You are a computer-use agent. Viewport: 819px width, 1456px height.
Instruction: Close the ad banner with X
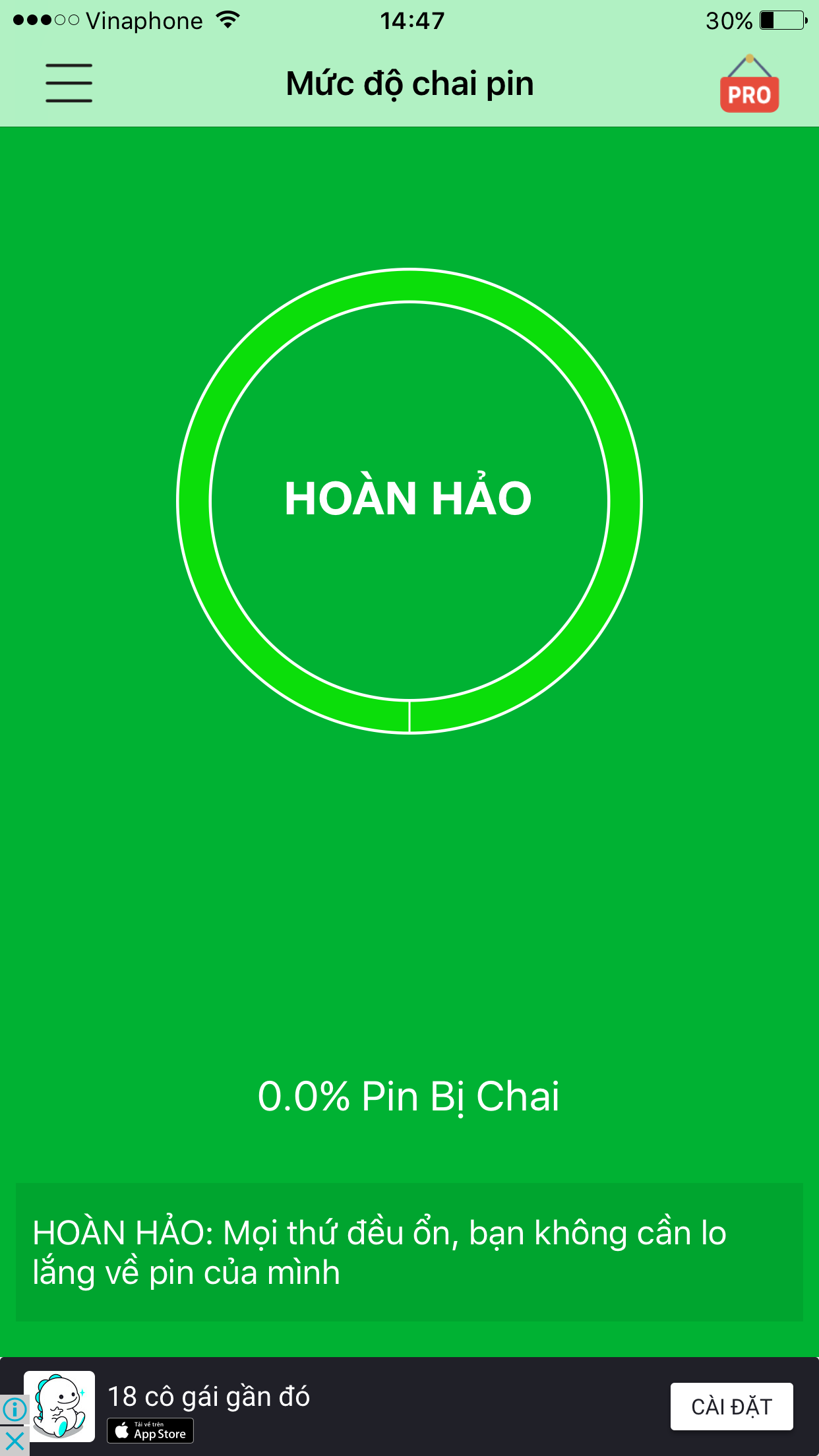pos(14,1441)
